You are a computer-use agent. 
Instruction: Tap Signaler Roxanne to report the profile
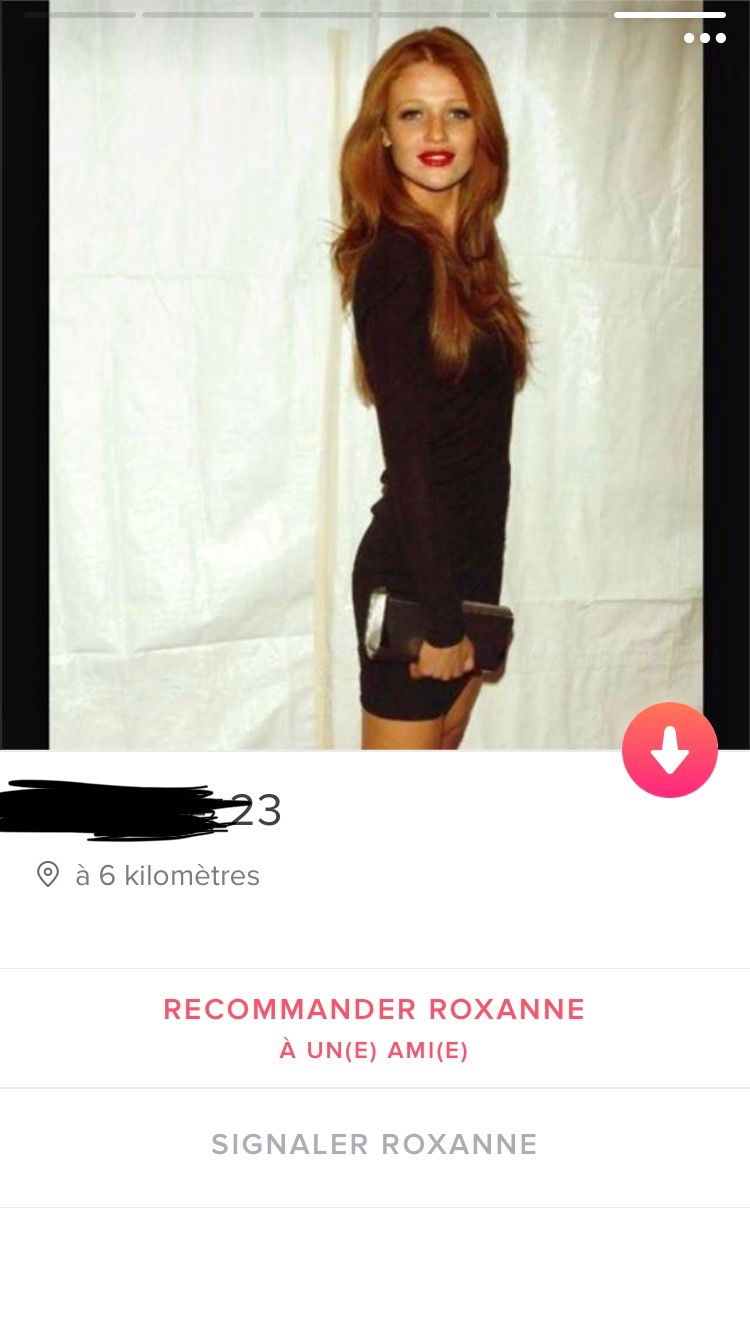(x=375, y=1145)
